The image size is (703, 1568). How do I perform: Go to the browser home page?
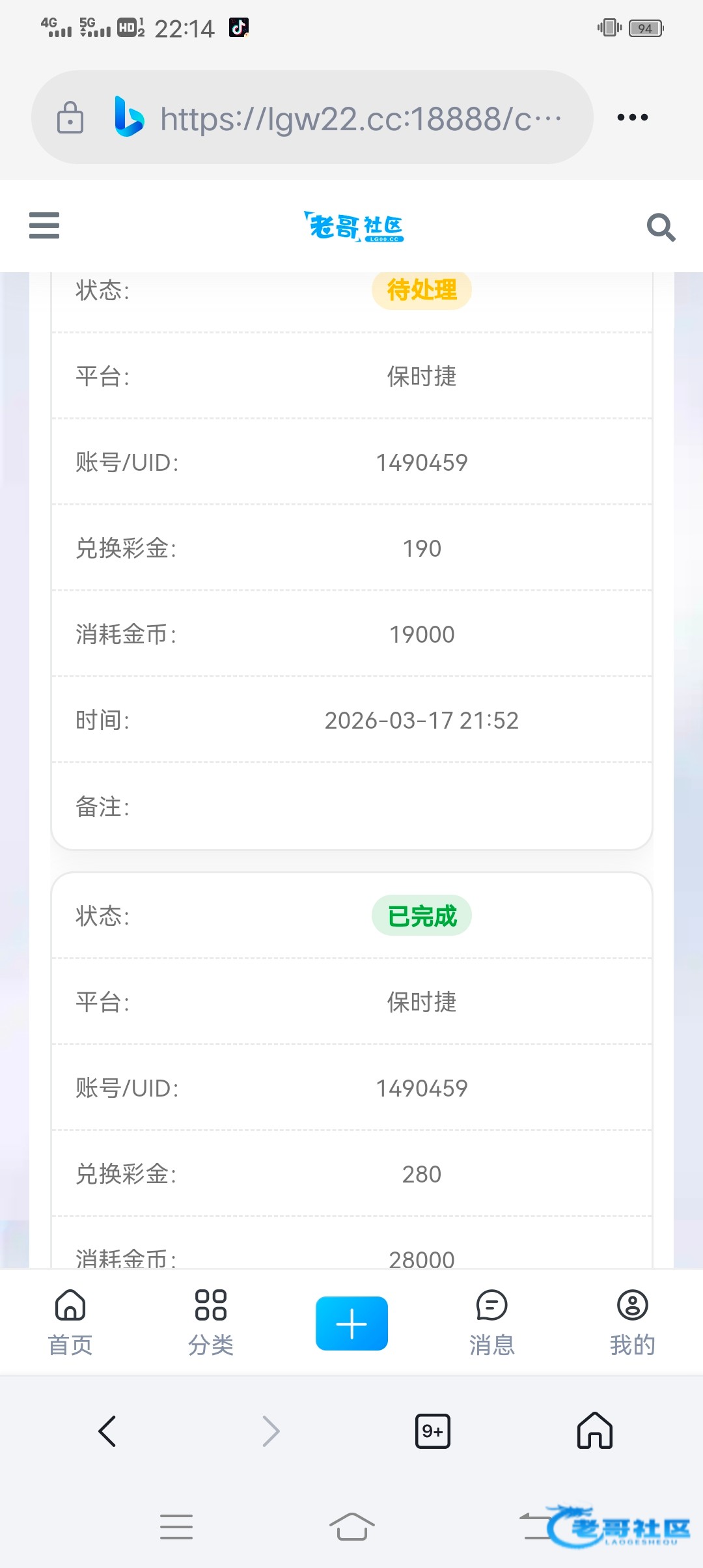tap(595, 1431)
